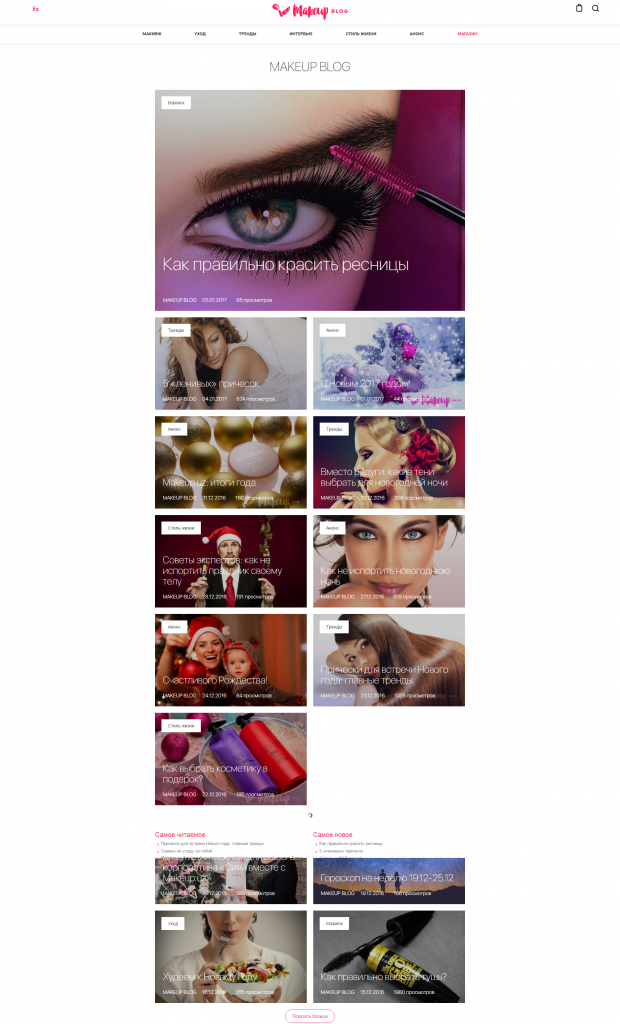Go to the Анонс menu section

417,34
